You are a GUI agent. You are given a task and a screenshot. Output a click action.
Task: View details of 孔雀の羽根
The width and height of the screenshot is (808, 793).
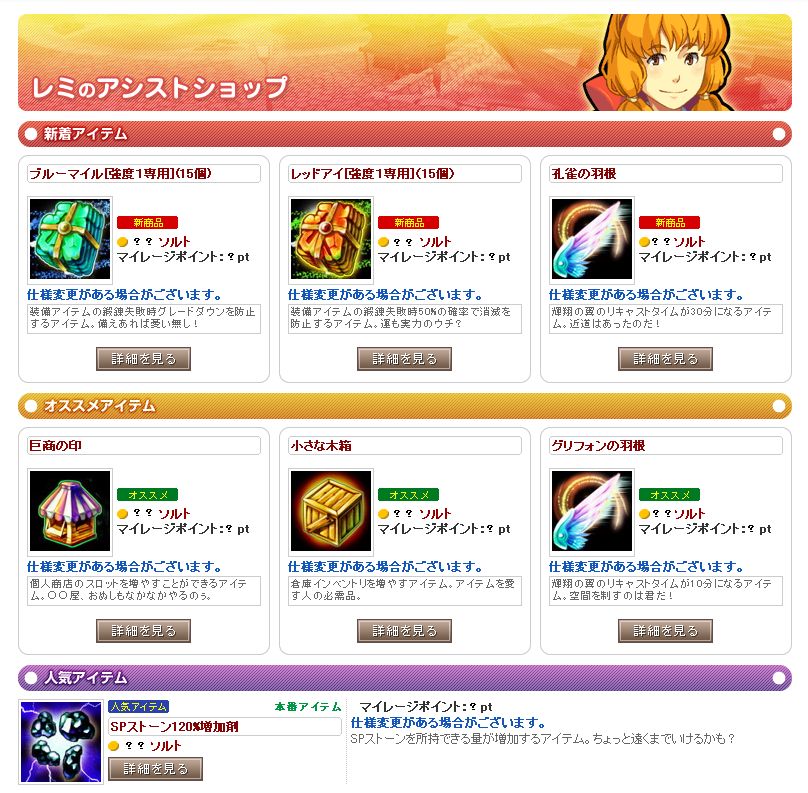pos(665,359)
